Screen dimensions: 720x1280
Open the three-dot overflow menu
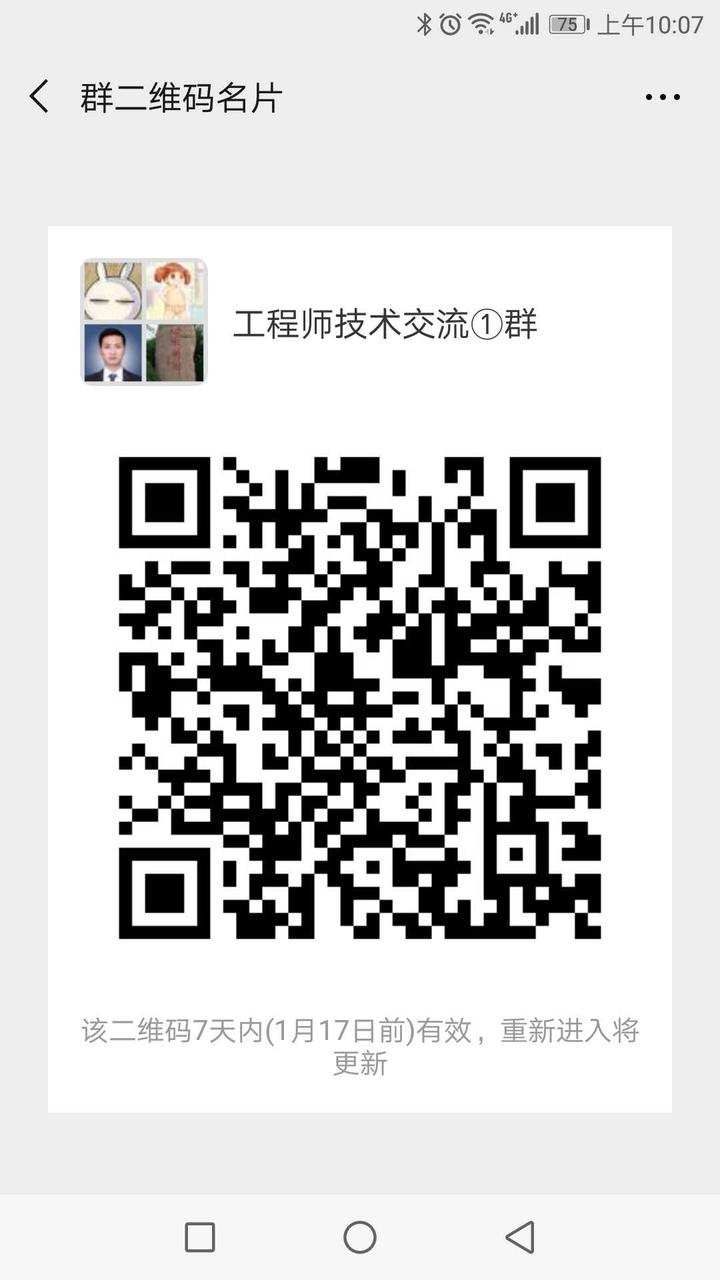(663, 97)
